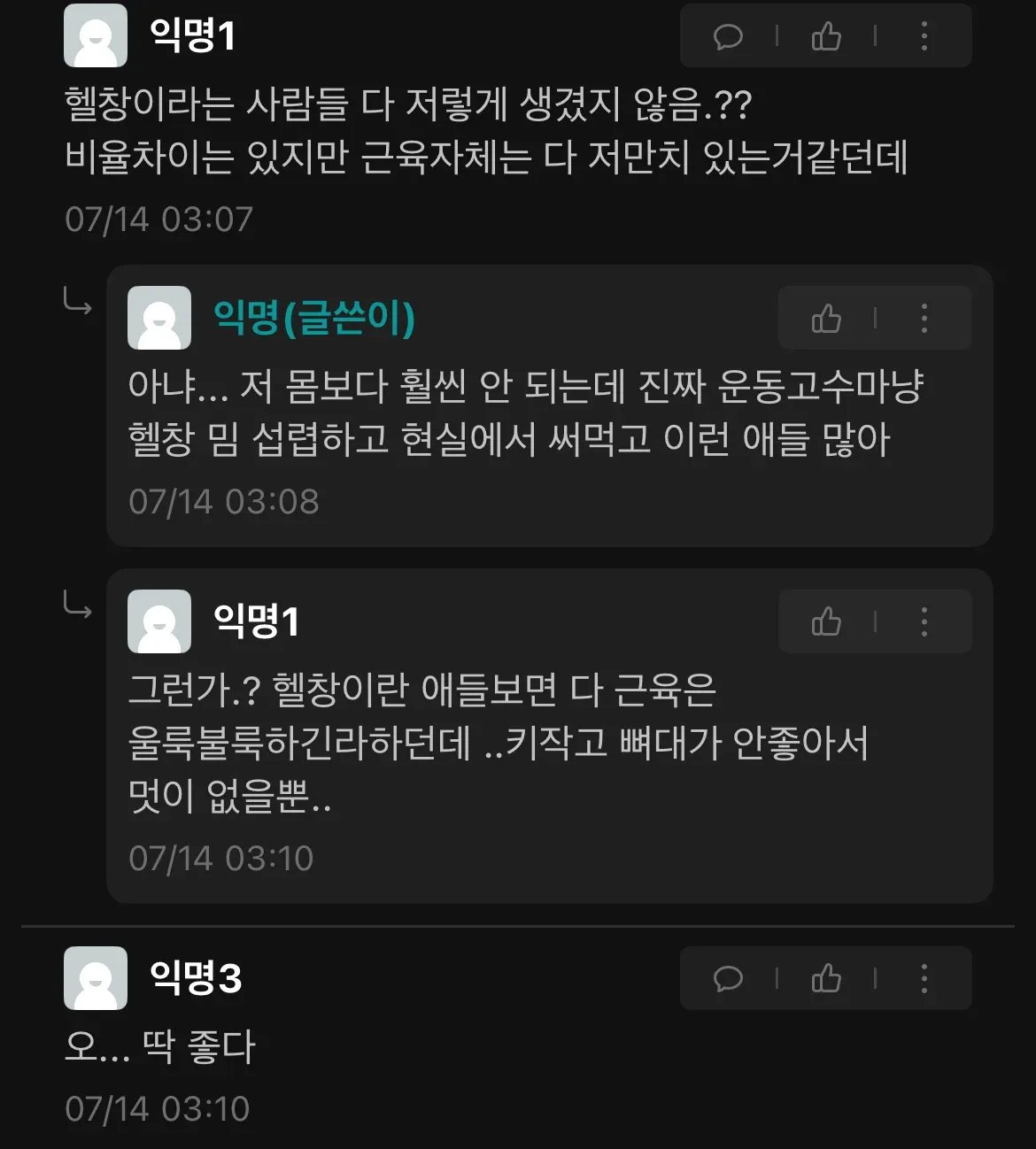
Task: Open more options on 익명1's 03:10 reply
Action: [x=924, y=621]
